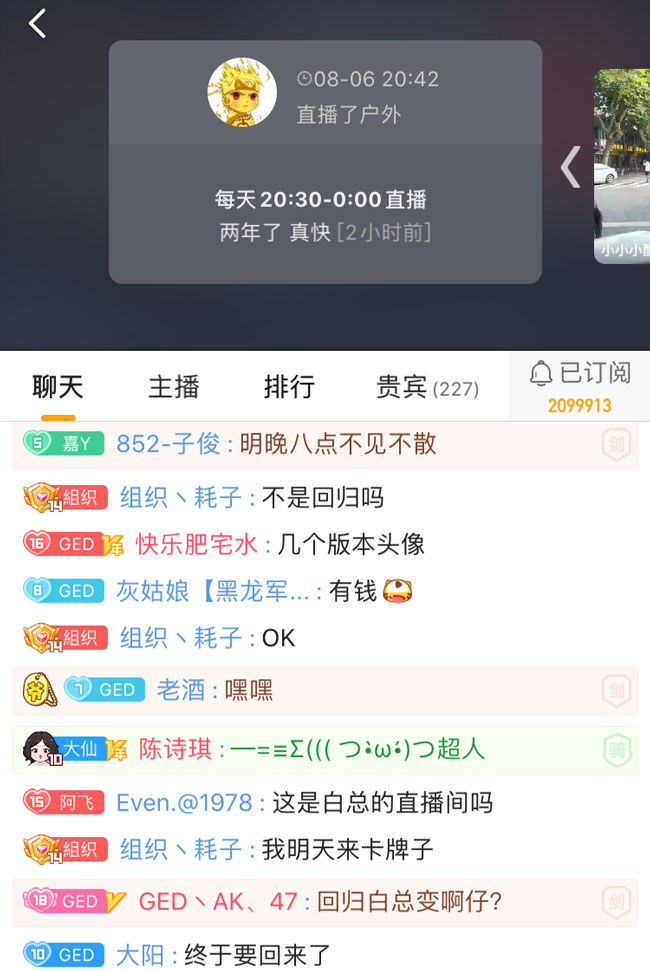Open the profile of 陈诗琪

(175, 749)
